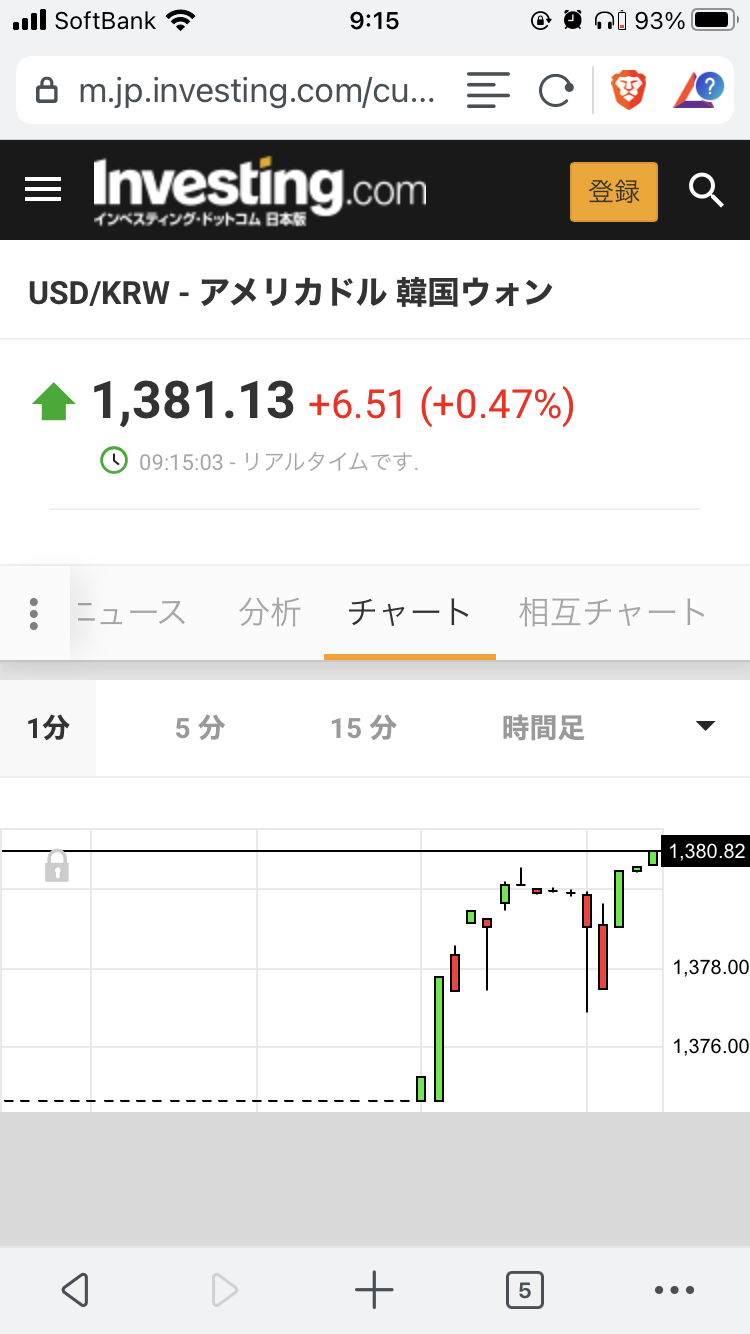Open Brave Shields lion icon

coord(628,91)
